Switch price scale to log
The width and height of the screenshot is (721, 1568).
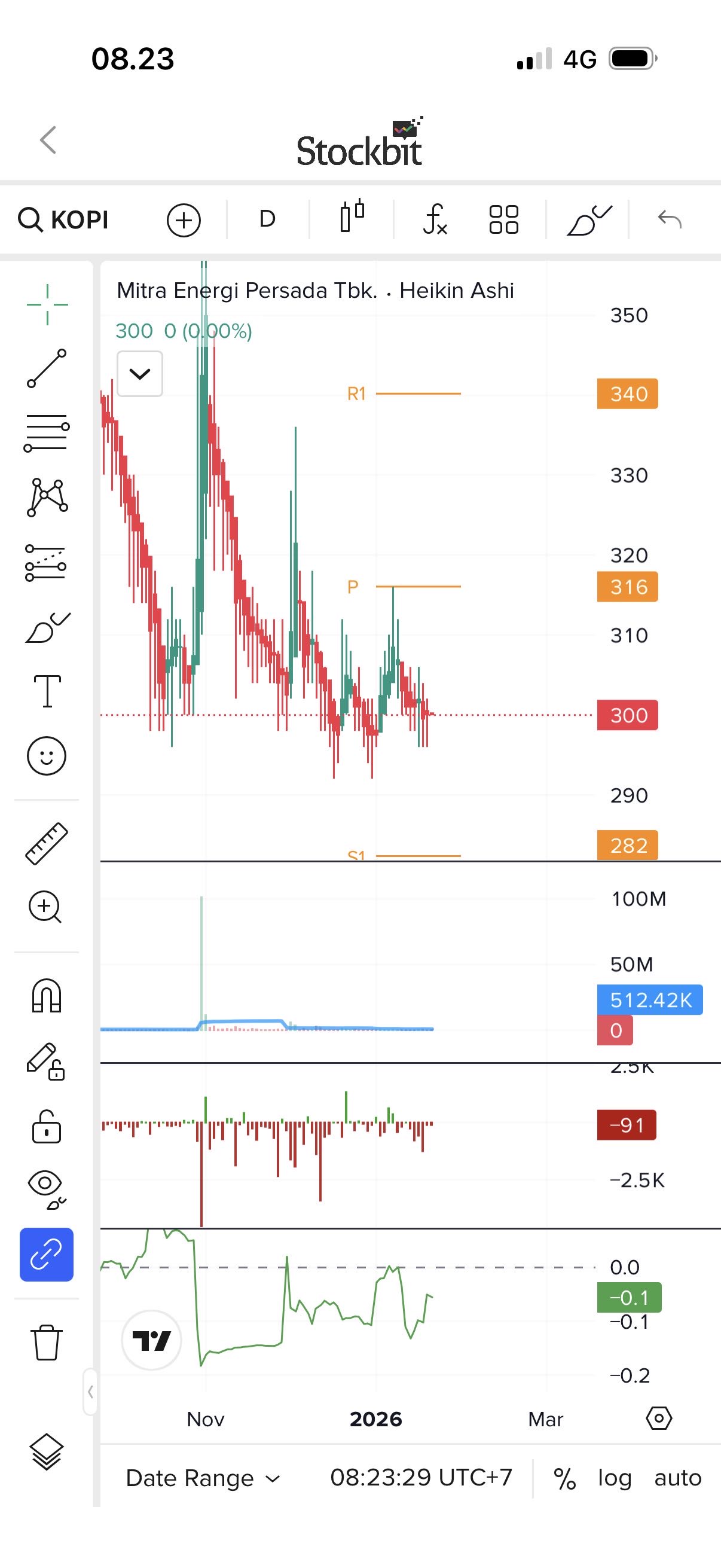[x=615, y=1478]
